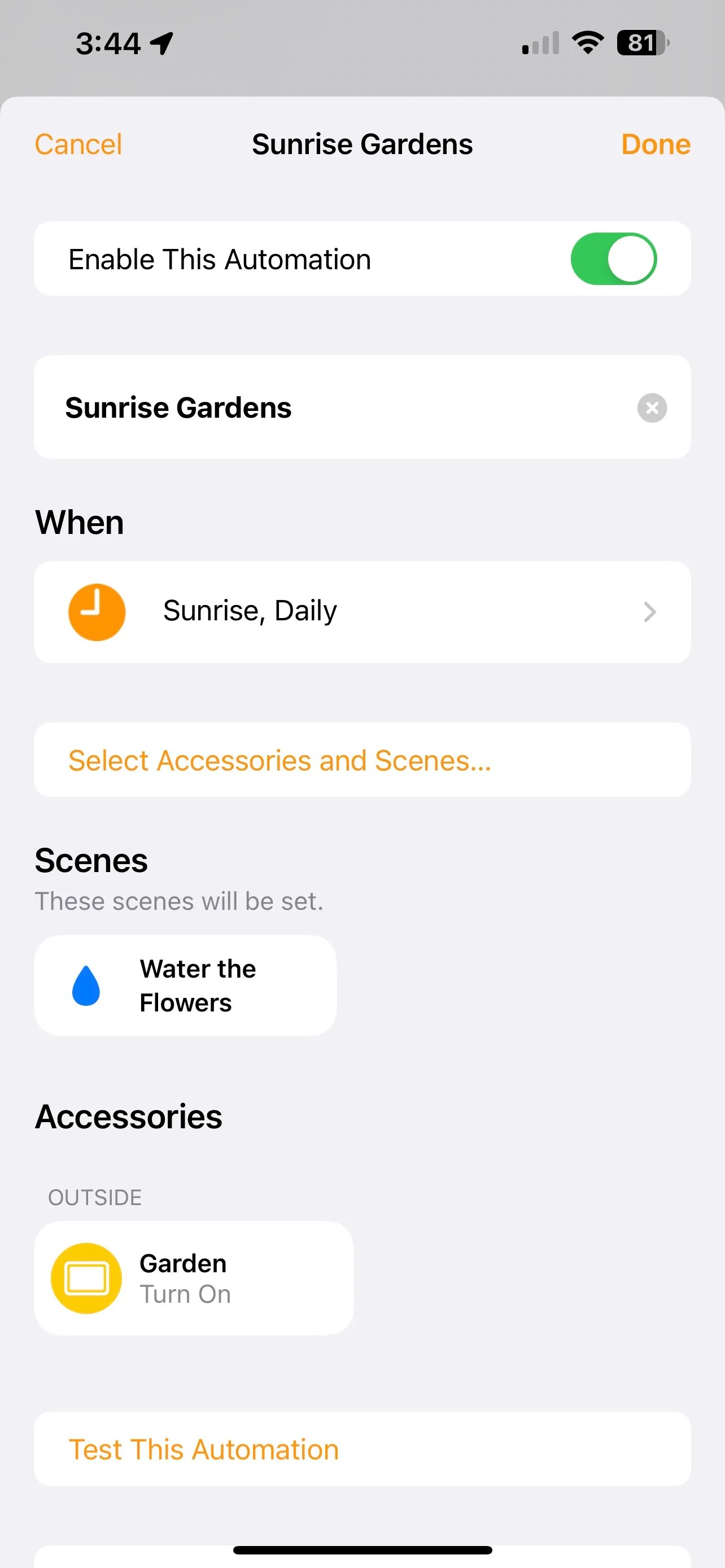Tap Done to save the automation

(655, 144)
